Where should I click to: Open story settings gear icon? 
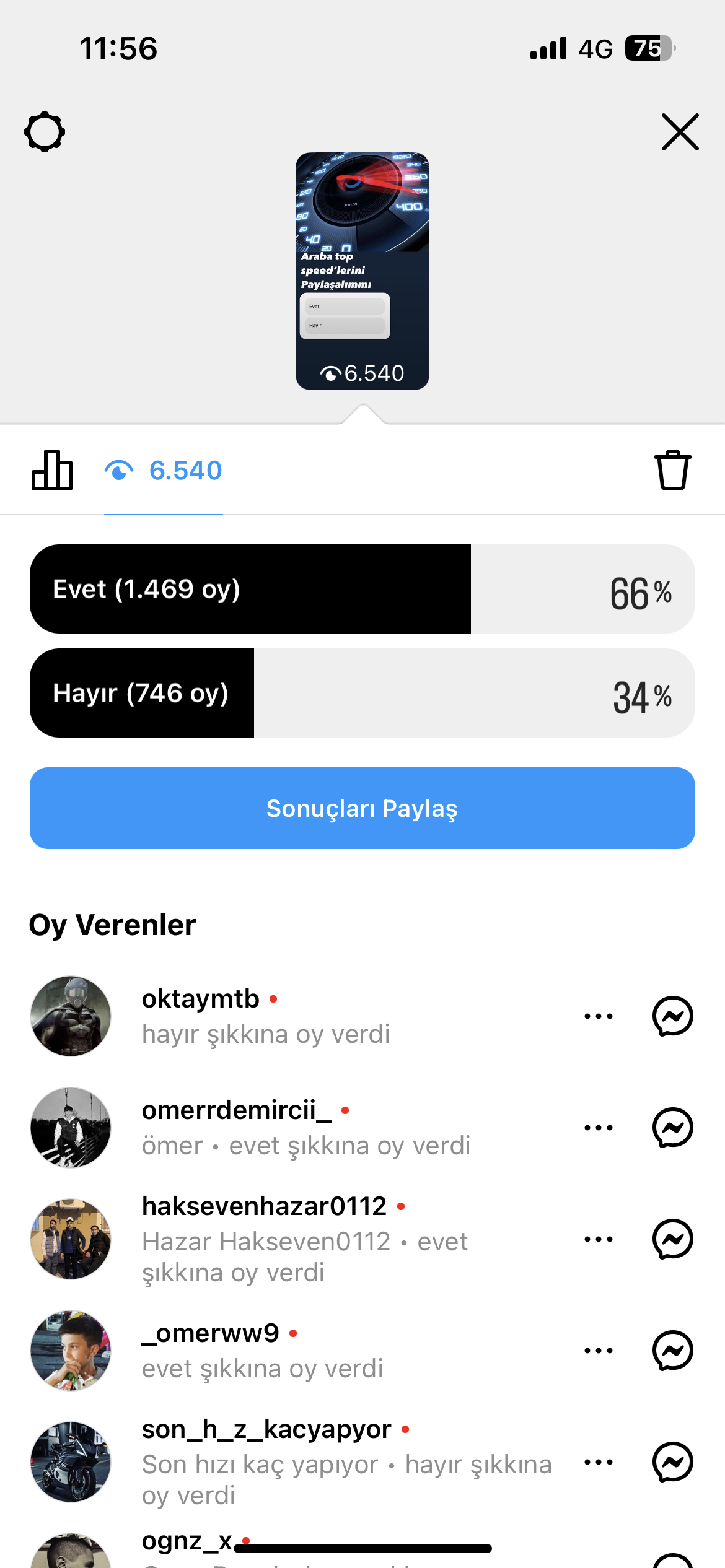pyautogui.click(x=45, y=132)
